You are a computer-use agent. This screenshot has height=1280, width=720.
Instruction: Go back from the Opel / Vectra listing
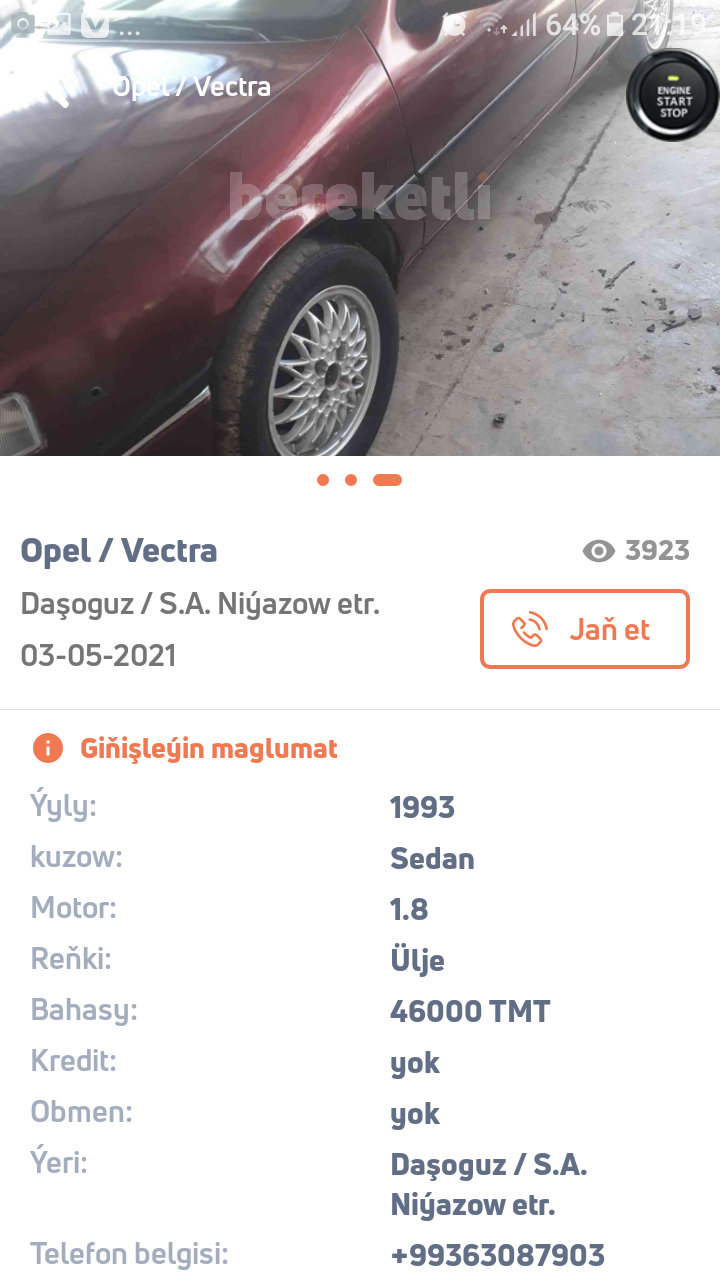point(54,88)
